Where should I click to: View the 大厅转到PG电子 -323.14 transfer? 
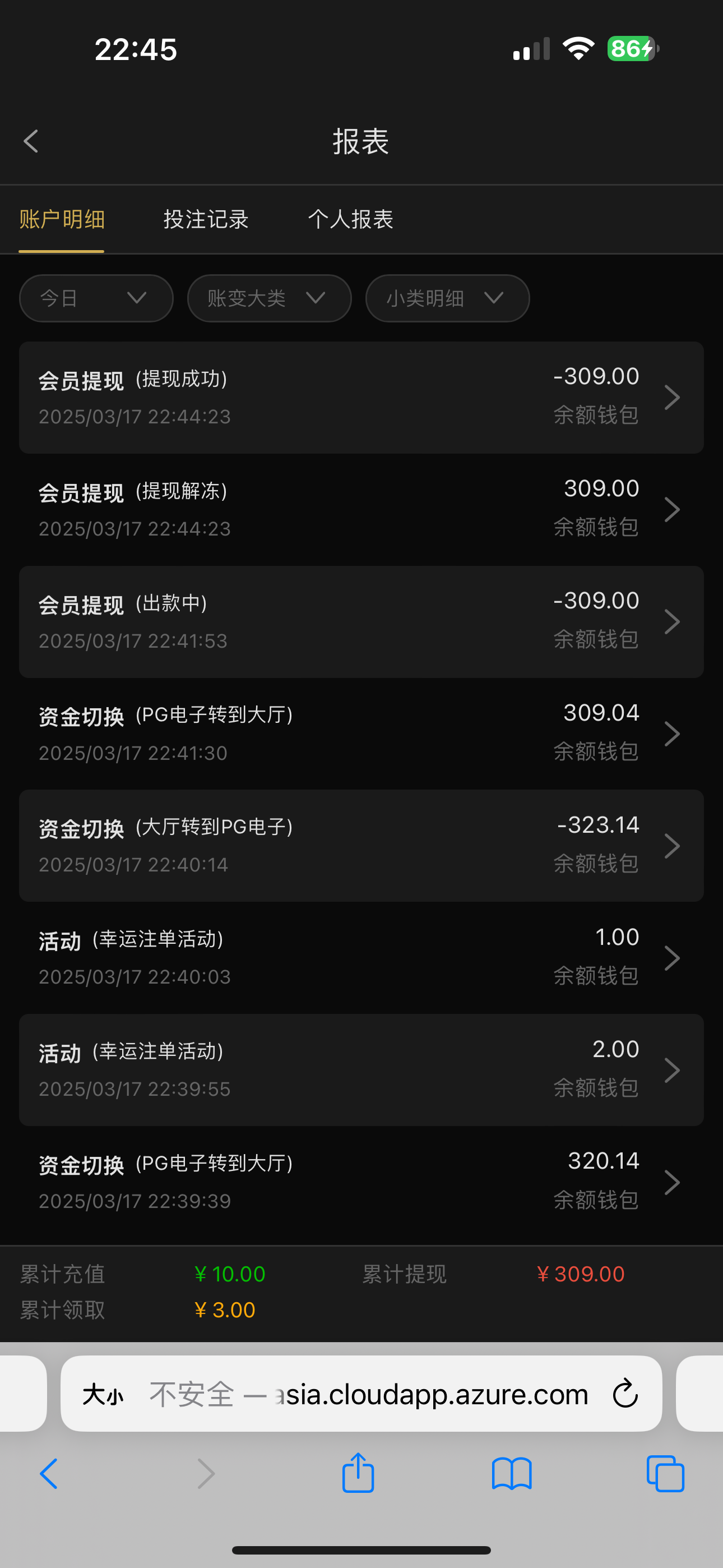[x=361, y=846]
